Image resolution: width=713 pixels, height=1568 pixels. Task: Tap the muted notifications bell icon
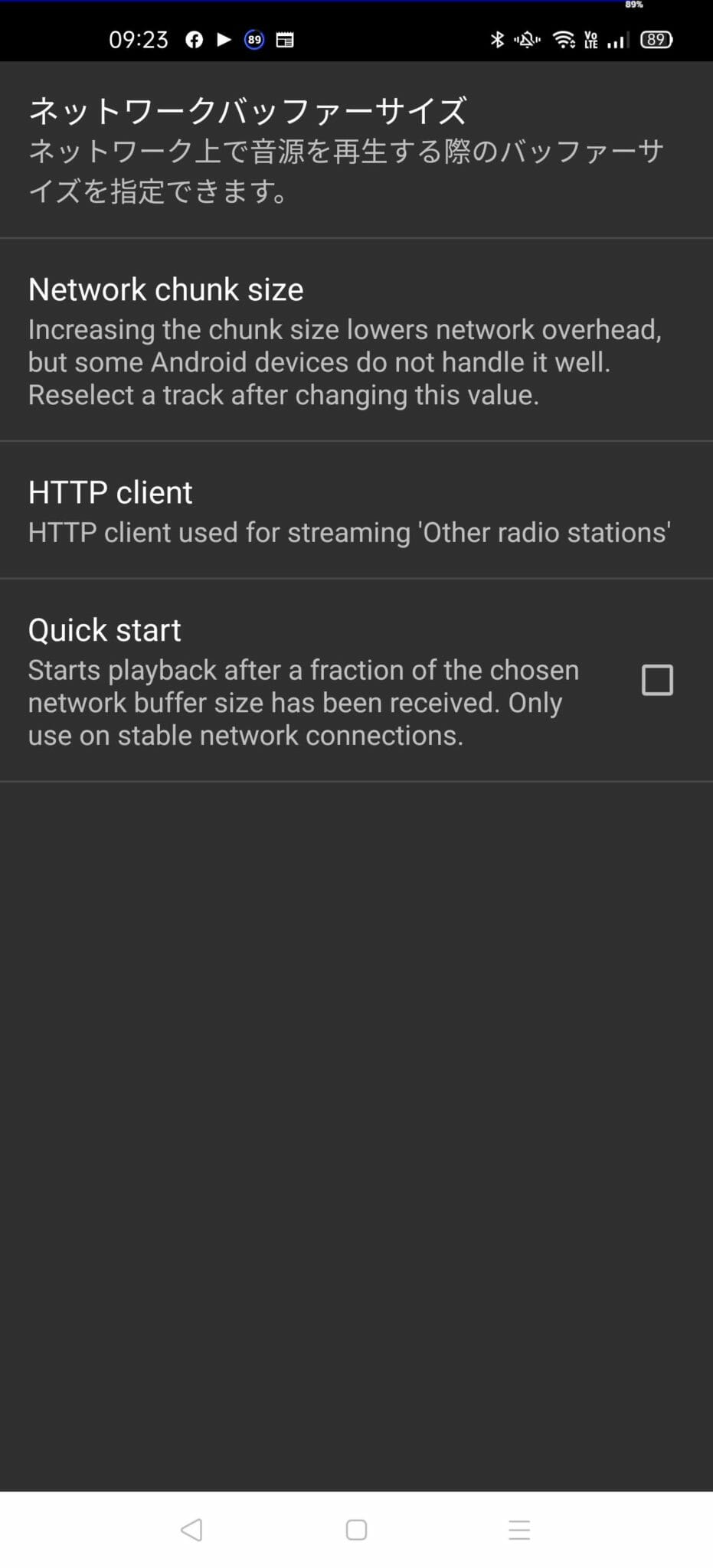528,40
